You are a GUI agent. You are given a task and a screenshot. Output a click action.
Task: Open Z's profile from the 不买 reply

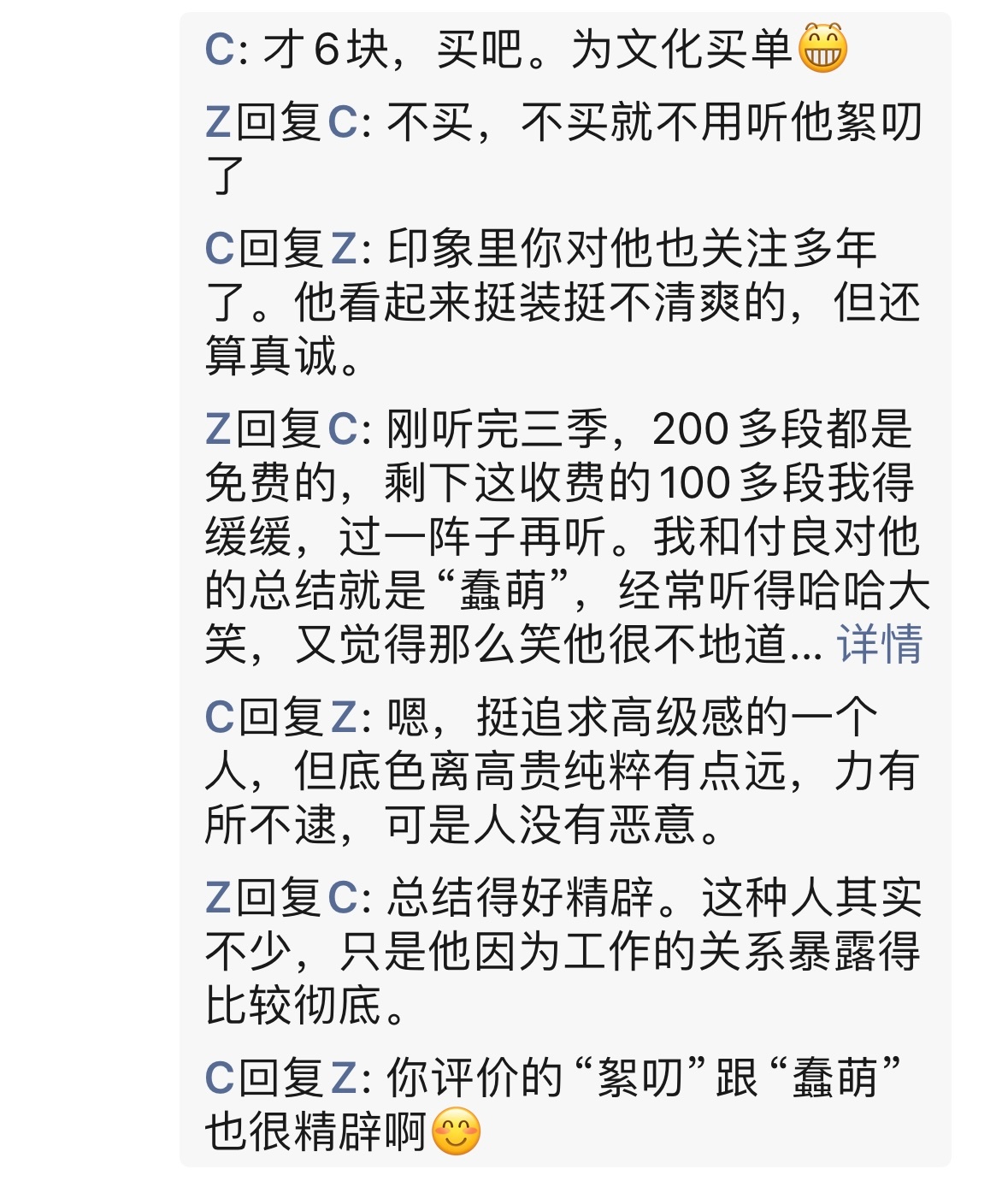[x=218, y=122]
